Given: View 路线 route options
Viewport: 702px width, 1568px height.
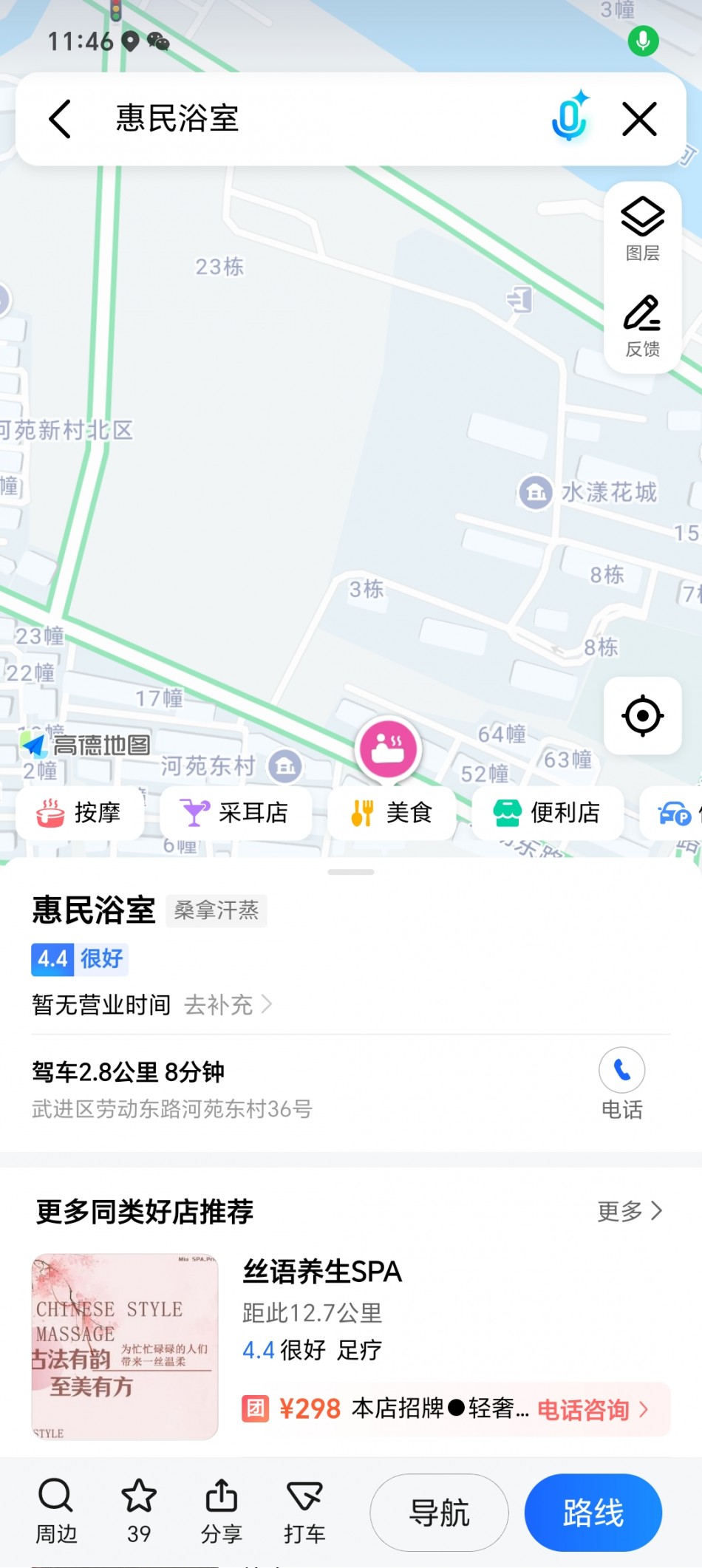Looking at the screenshot, I should click(593, 1513).
